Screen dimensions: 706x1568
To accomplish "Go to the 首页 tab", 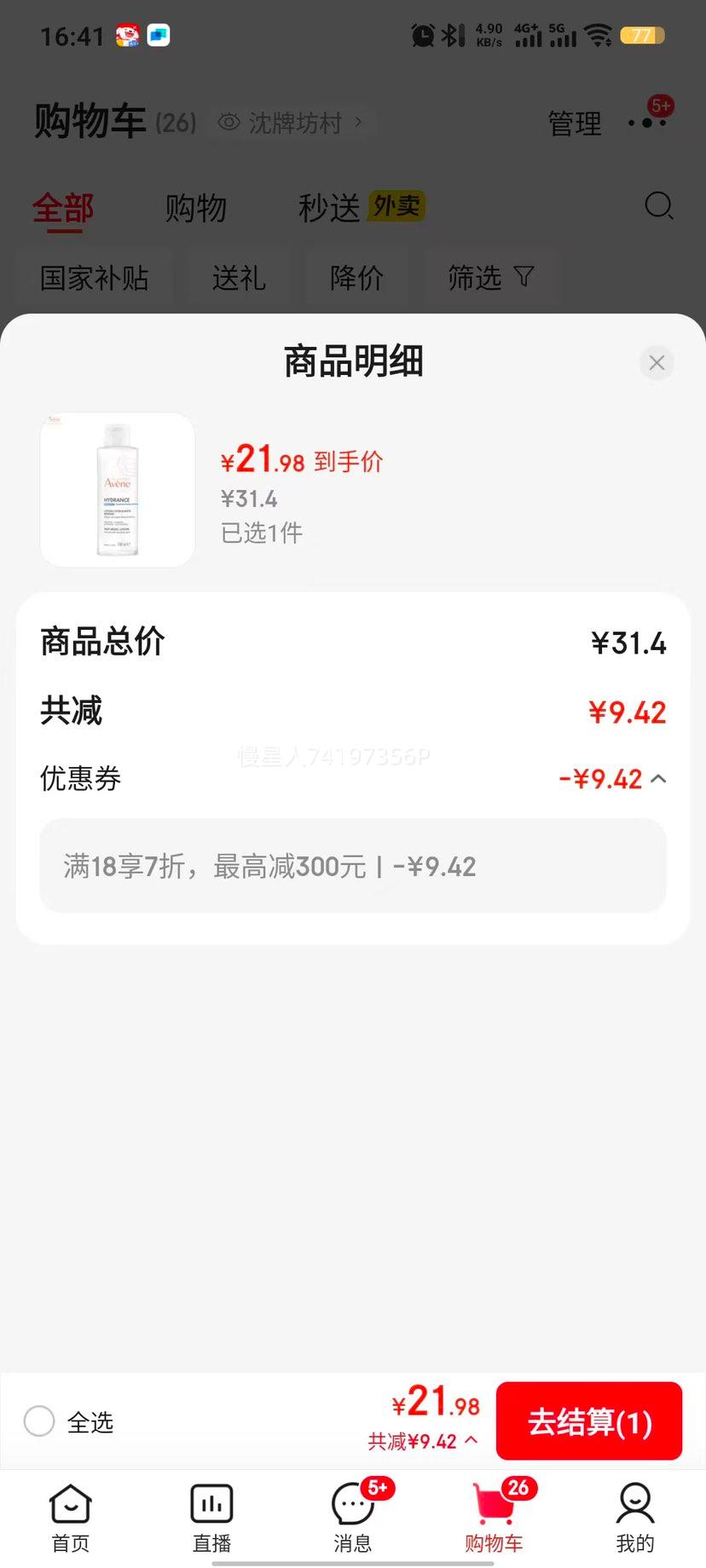I will (71, 1517).
